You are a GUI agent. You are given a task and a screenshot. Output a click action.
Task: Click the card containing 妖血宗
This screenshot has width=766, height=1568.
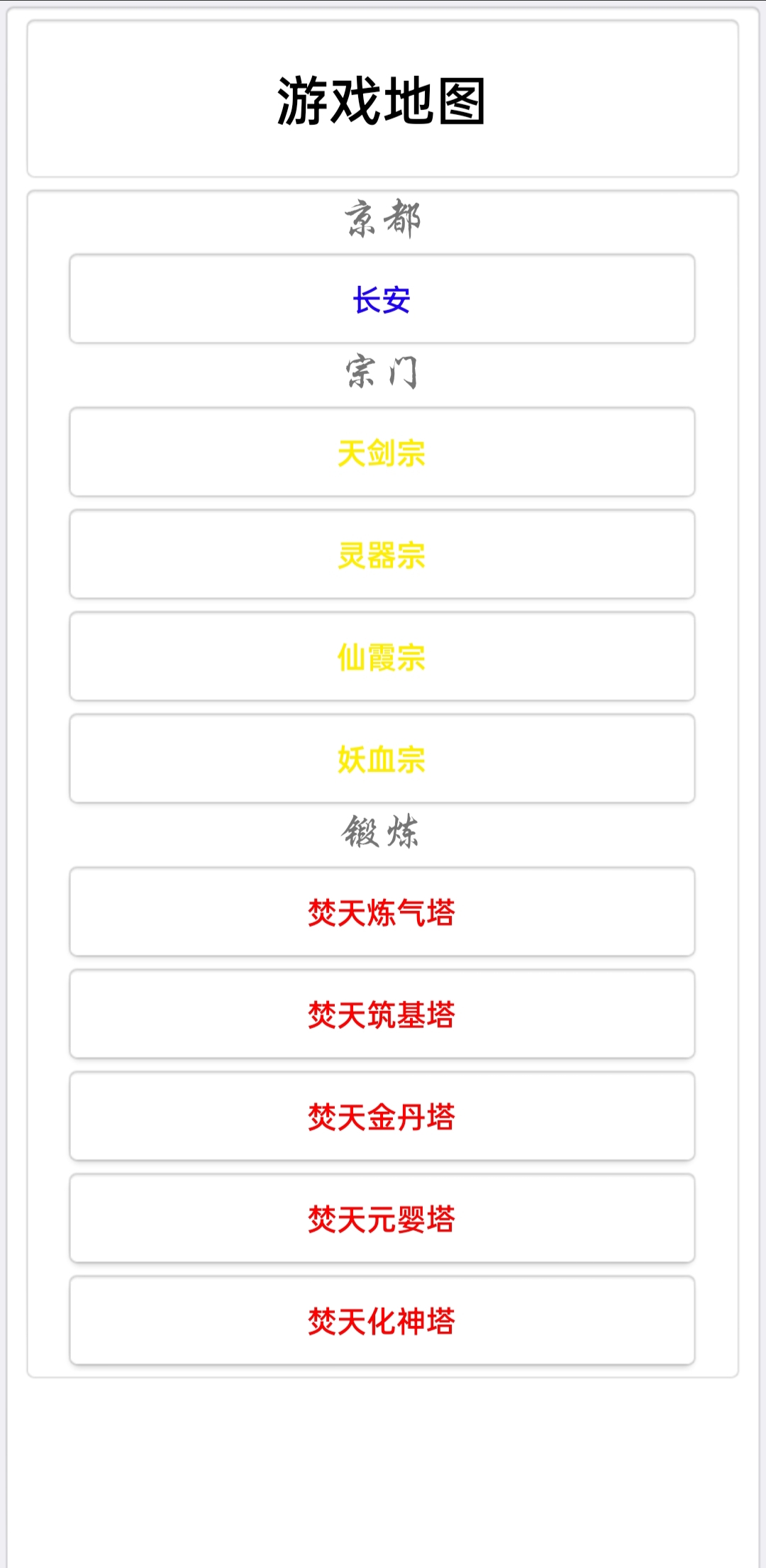[x=383, y=758]
